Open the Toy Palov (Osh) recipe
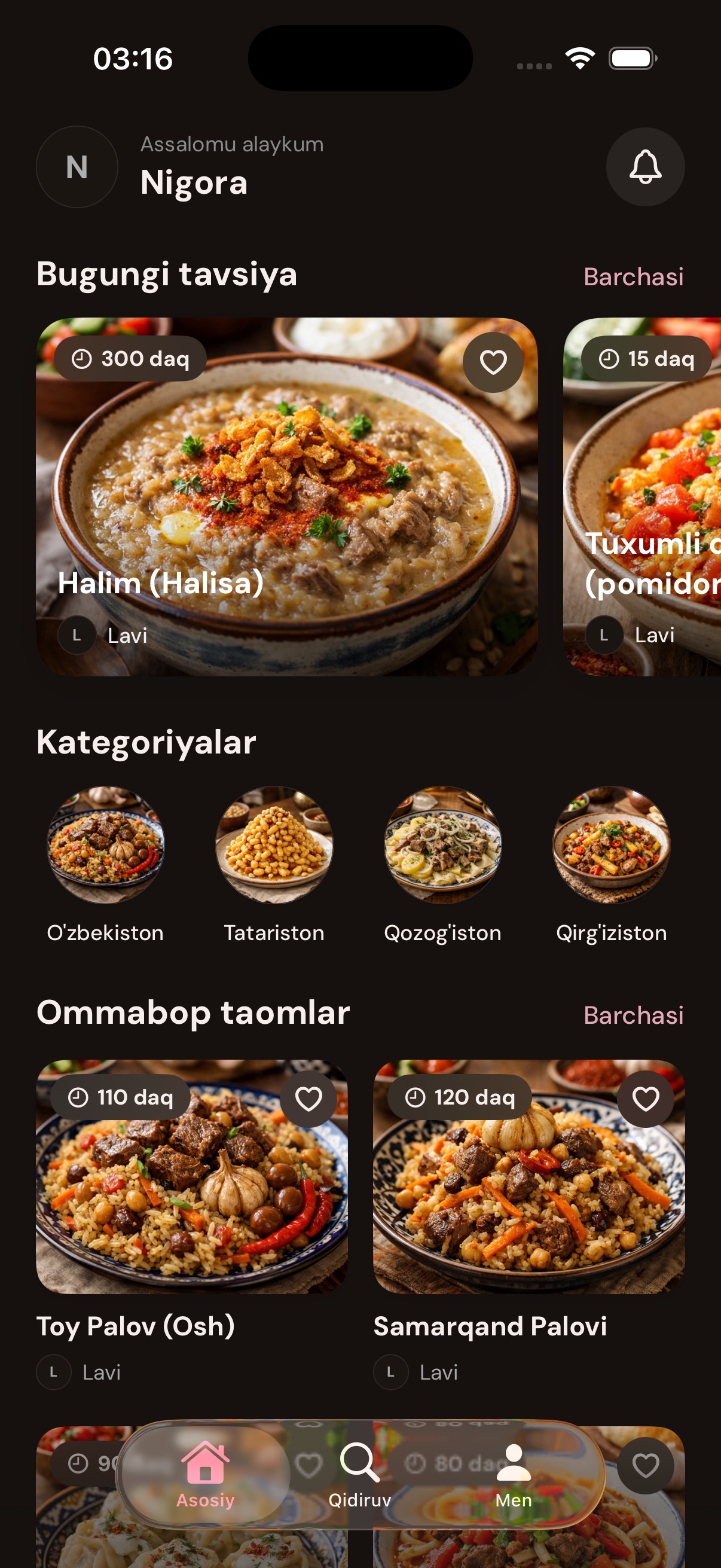 click(x=192, y=1225)
